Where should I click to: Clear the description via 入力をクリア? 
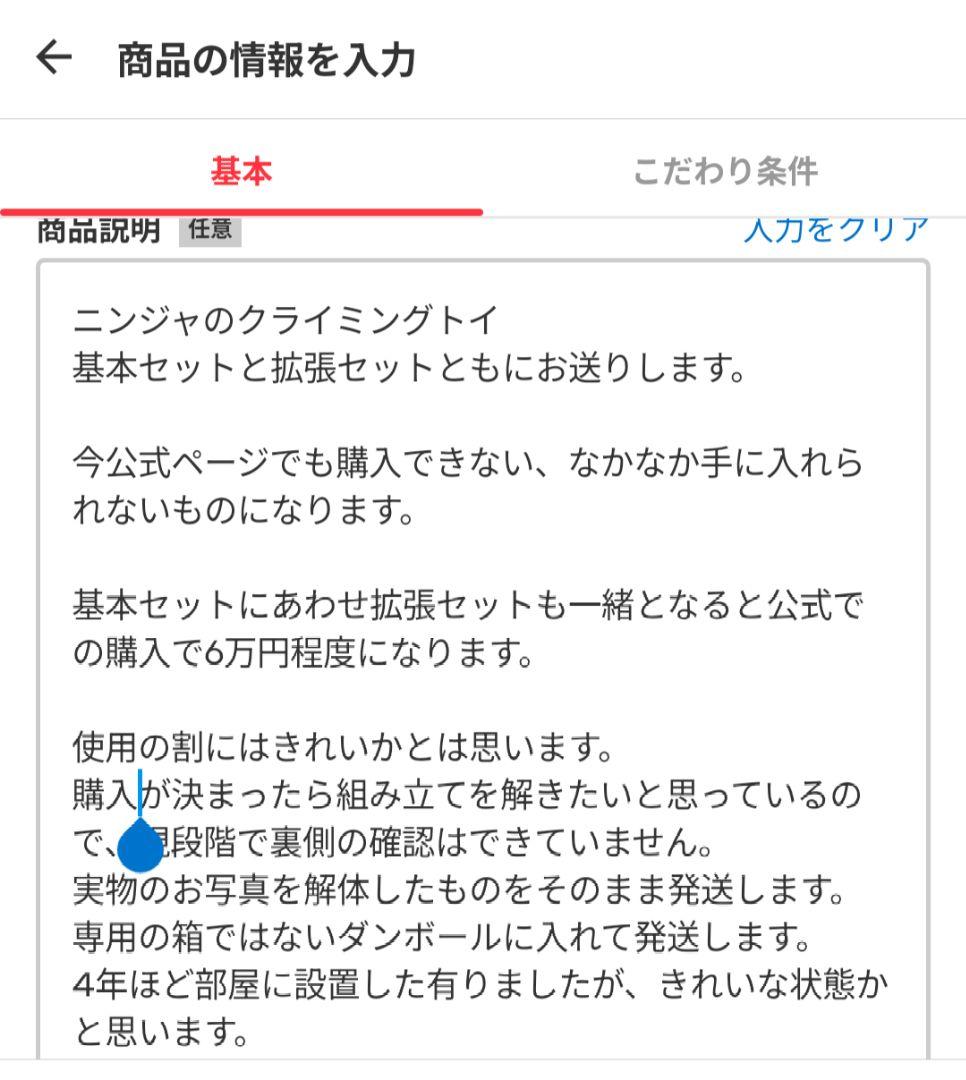(x=835, y=226)
